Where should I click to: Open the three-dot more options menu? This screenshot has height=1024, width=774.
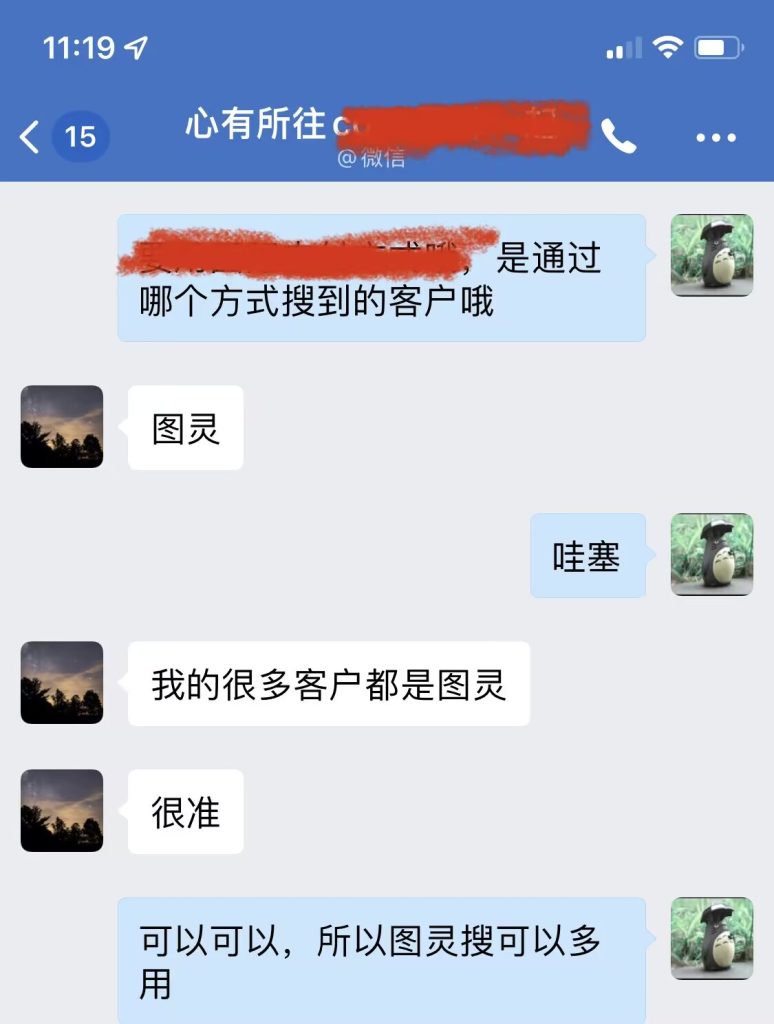716,138
